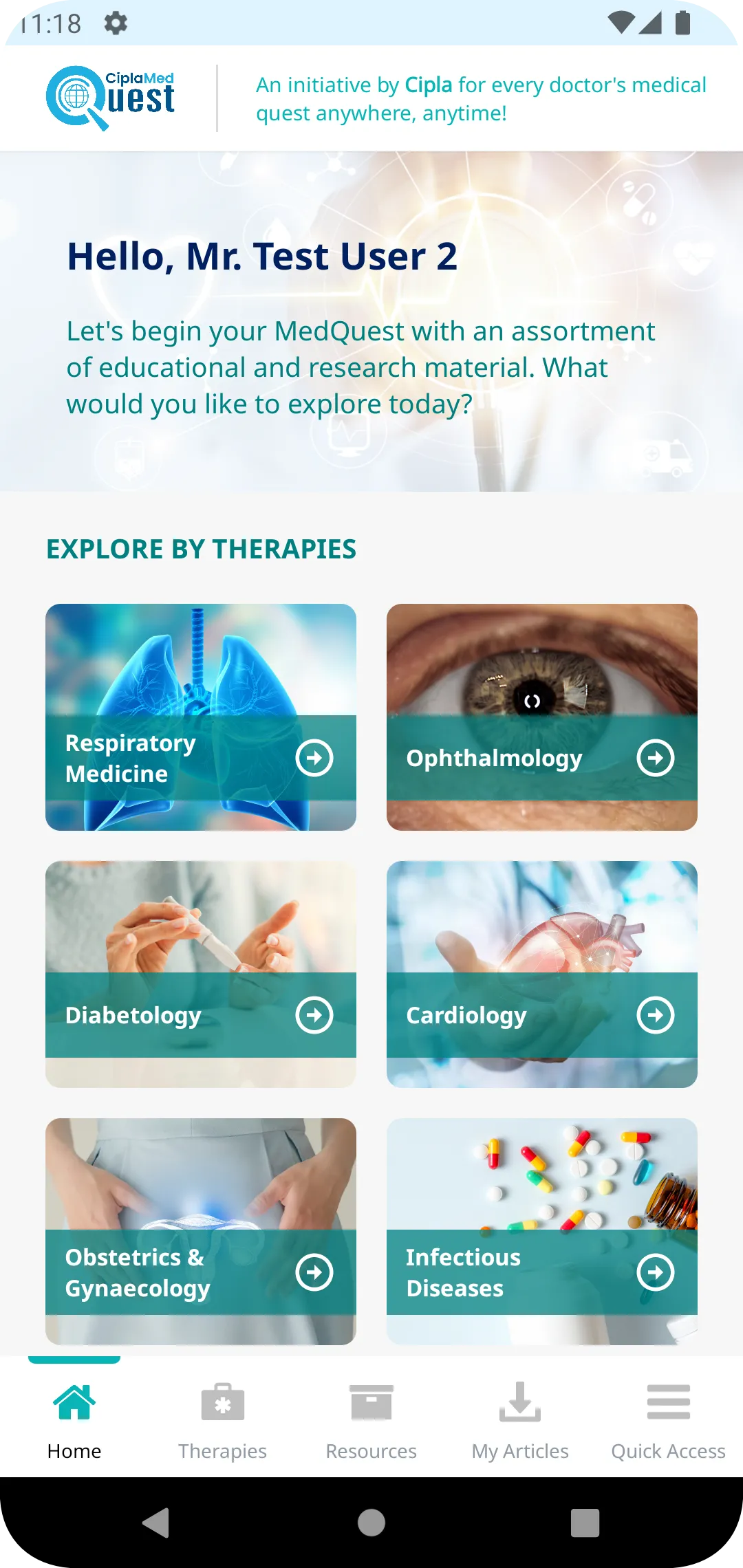Viewport: 743px width, 1568px height.
Task: Go to the Resources tab
Action: point(371,1419)
